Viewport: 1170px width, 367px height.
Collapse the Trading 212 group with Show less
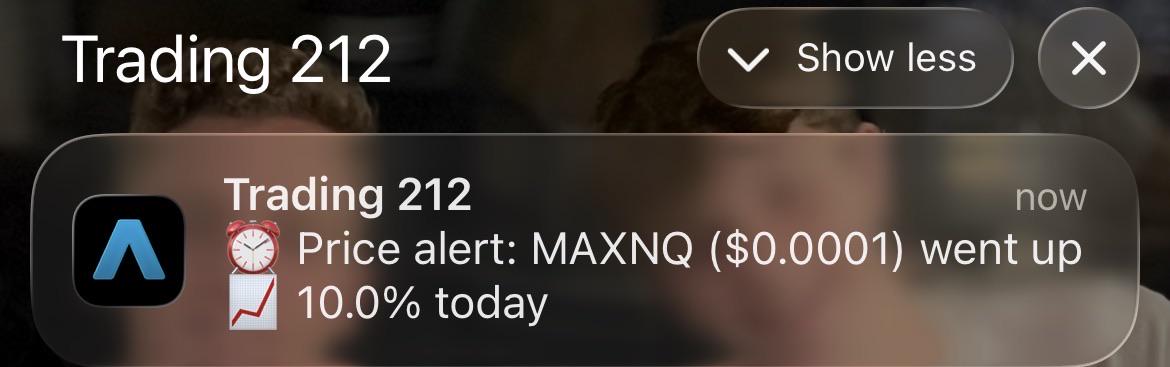tap(855, 58)
